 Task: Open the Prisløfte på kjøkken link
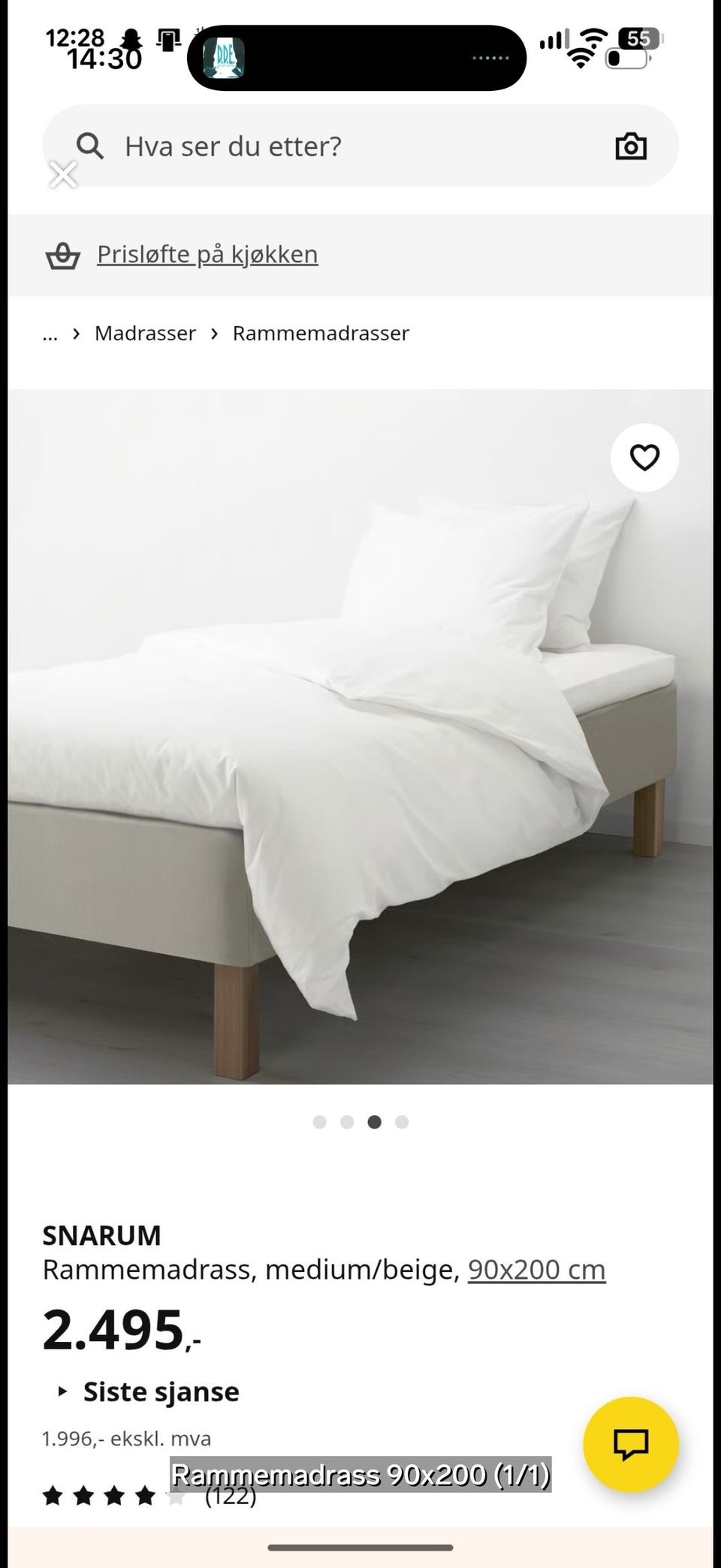pyautogui.click(x=207, y=254)
